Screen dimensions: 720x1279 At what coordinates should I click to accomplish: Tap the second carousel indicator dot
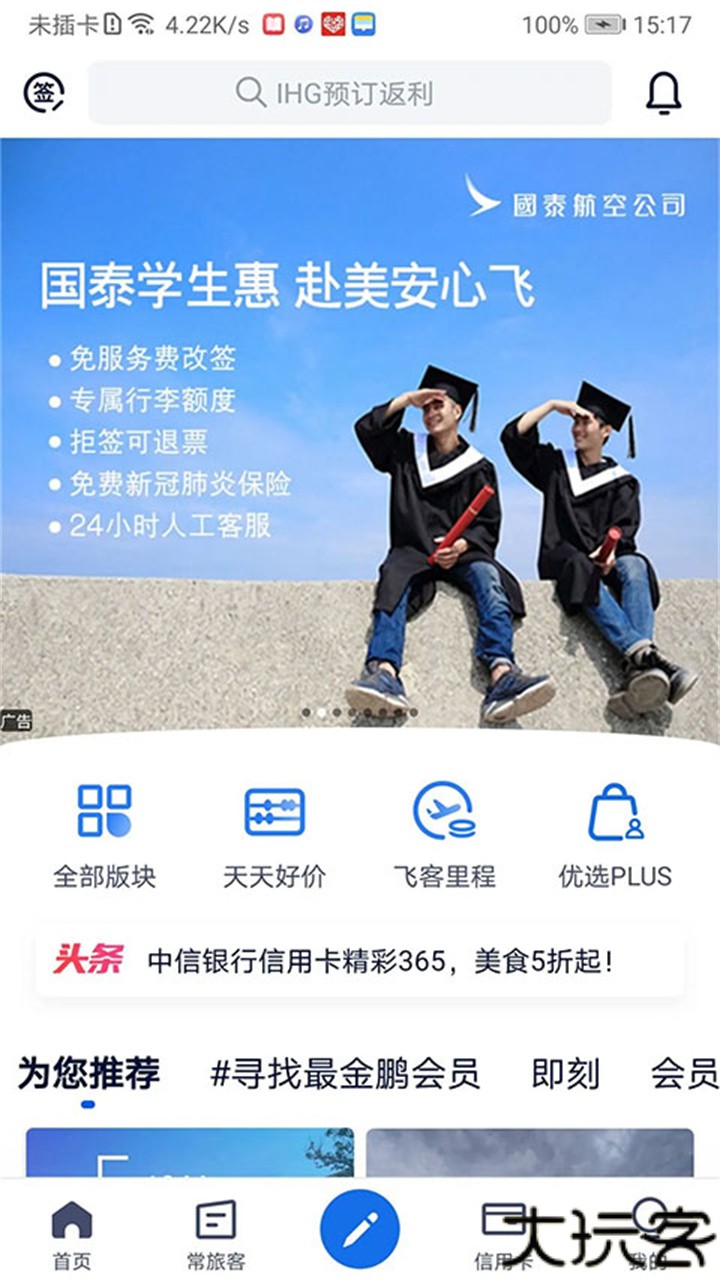click(x=323, y=711)
